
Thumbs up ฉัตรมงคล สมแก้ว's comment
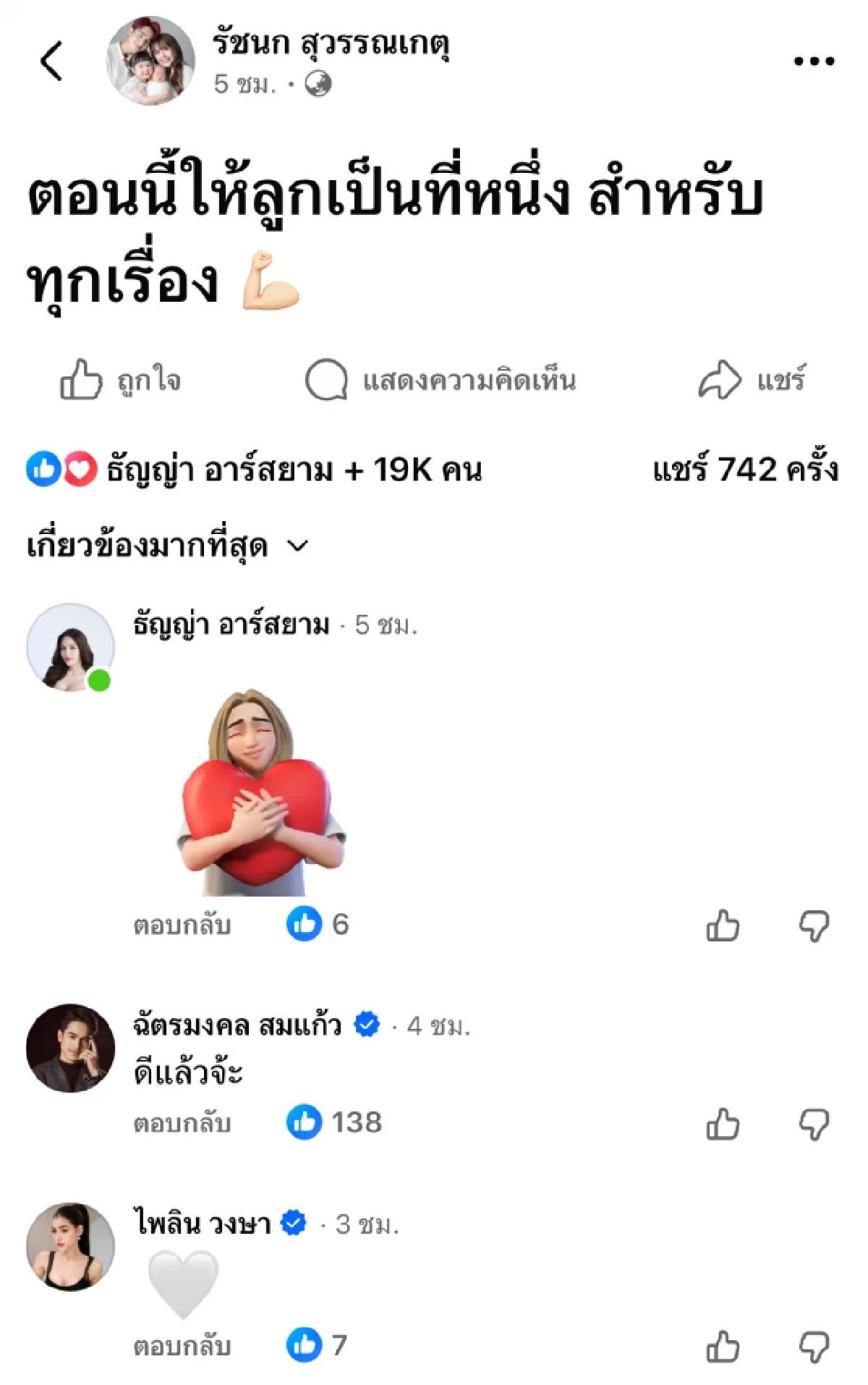click(723, 1124)
